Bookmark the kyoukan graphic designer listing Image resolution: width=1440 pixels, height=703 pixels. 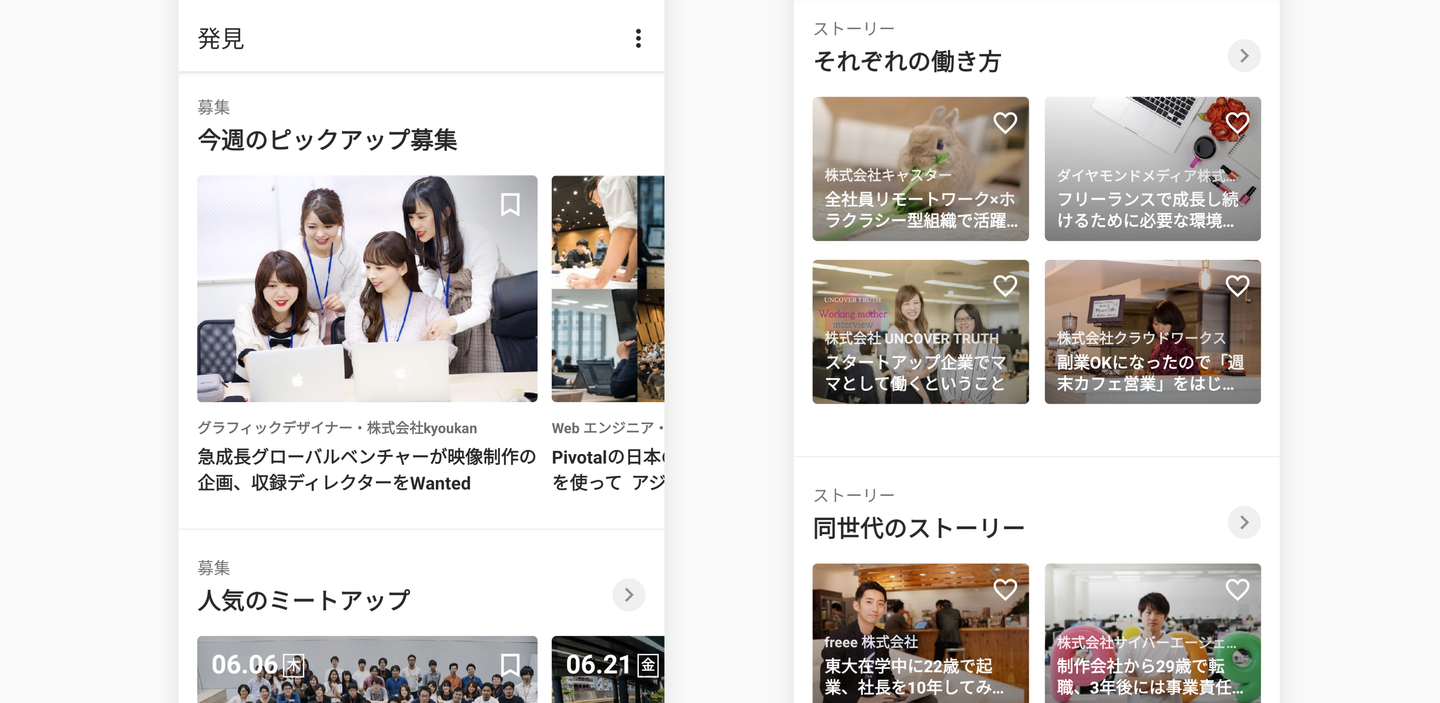coord(510,204)
